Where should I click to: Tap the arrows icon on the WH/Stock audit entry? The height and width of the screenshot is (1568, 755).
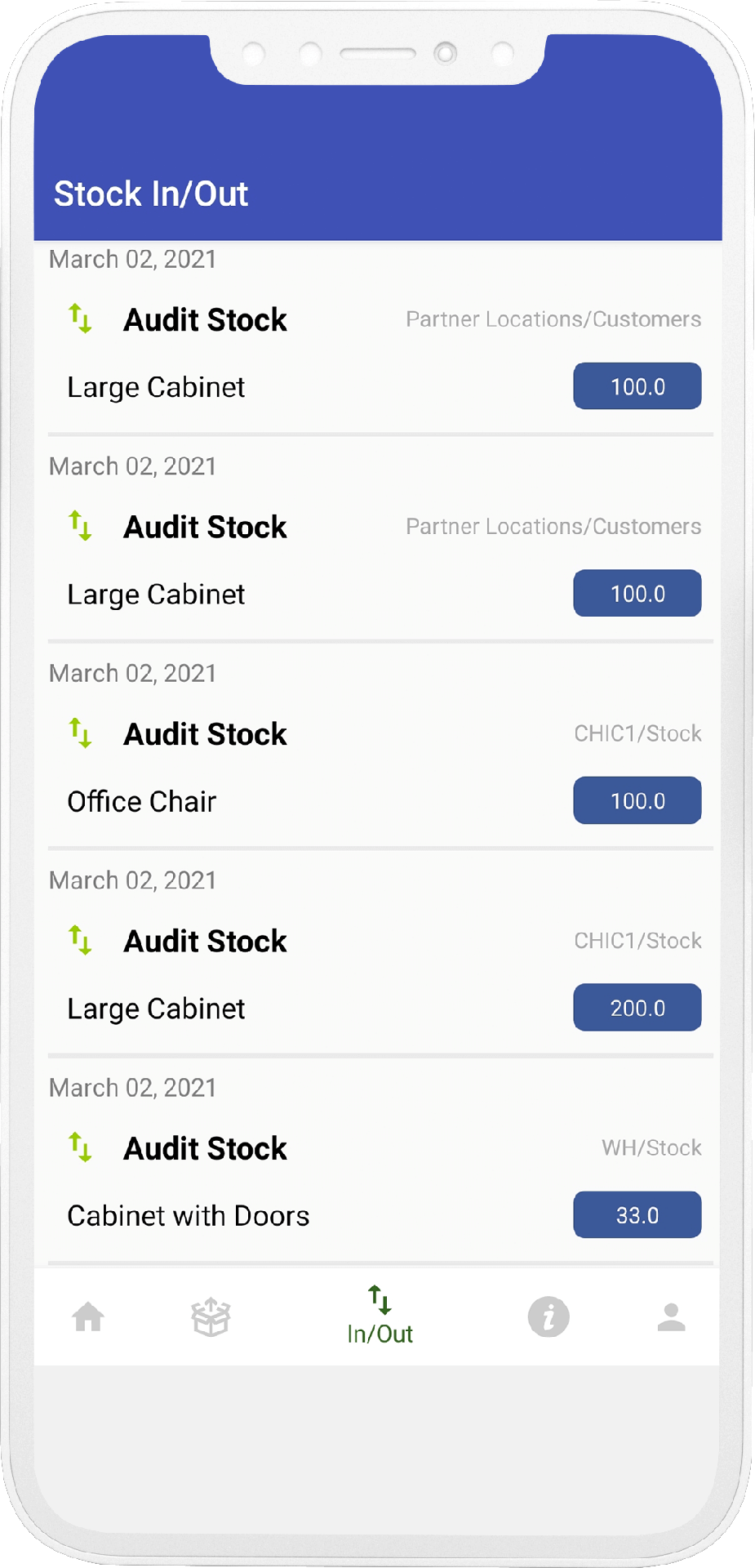point(81,1147)
